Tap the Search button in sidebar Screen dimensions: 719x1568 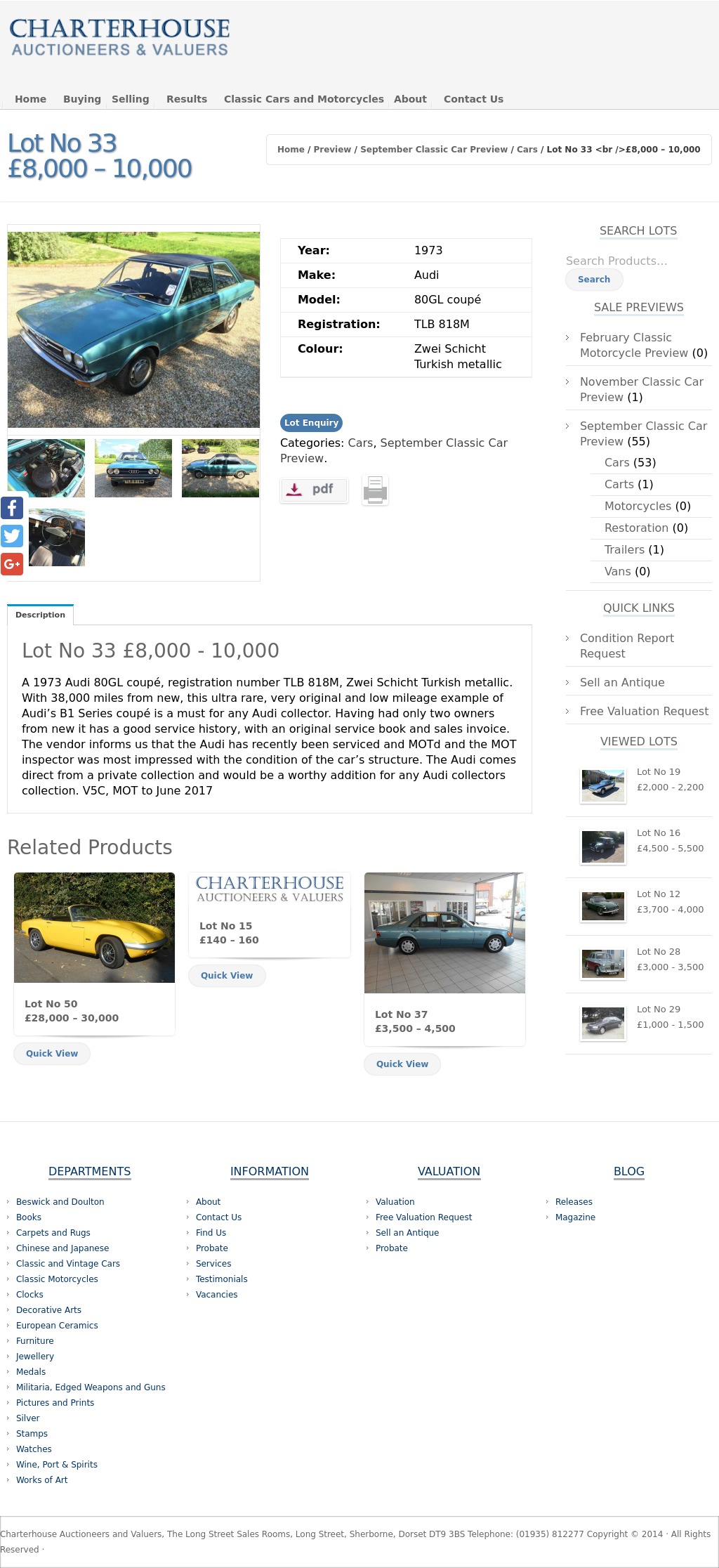pos(594,279)
